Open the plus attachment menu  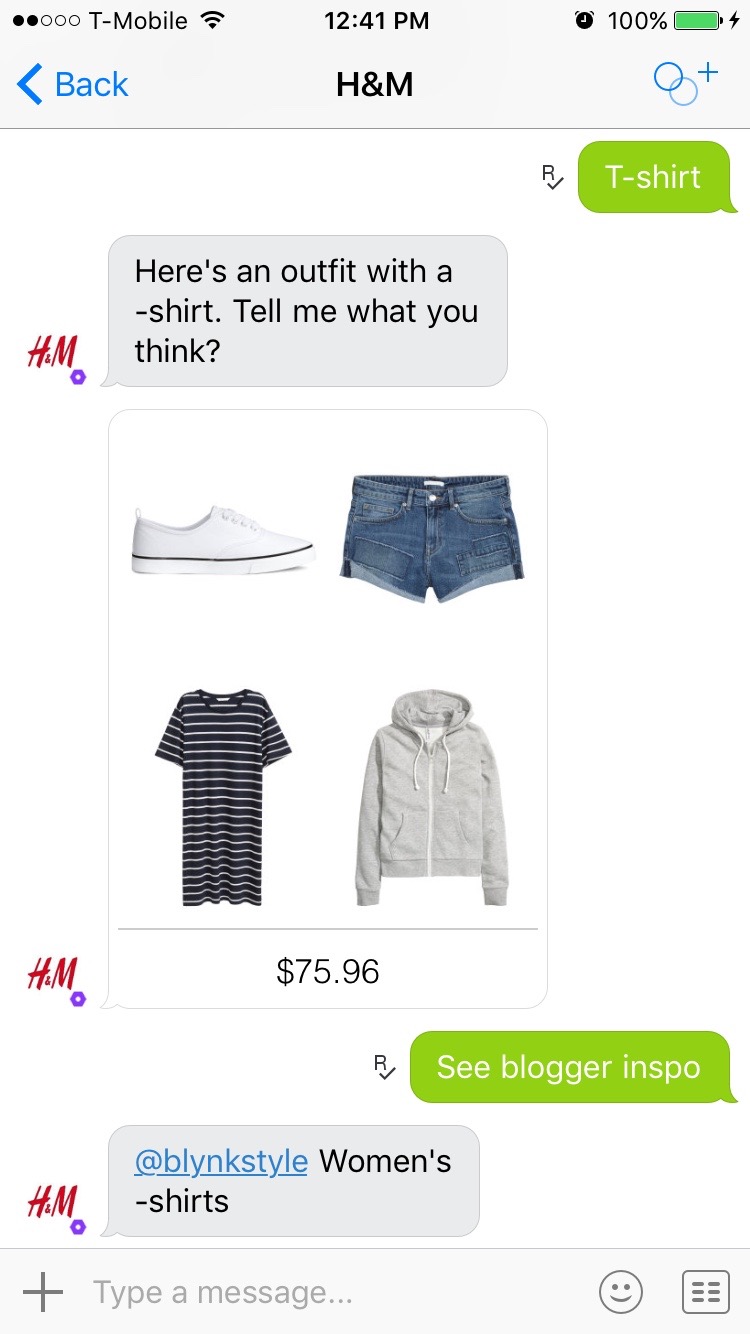pos(42,1292)
